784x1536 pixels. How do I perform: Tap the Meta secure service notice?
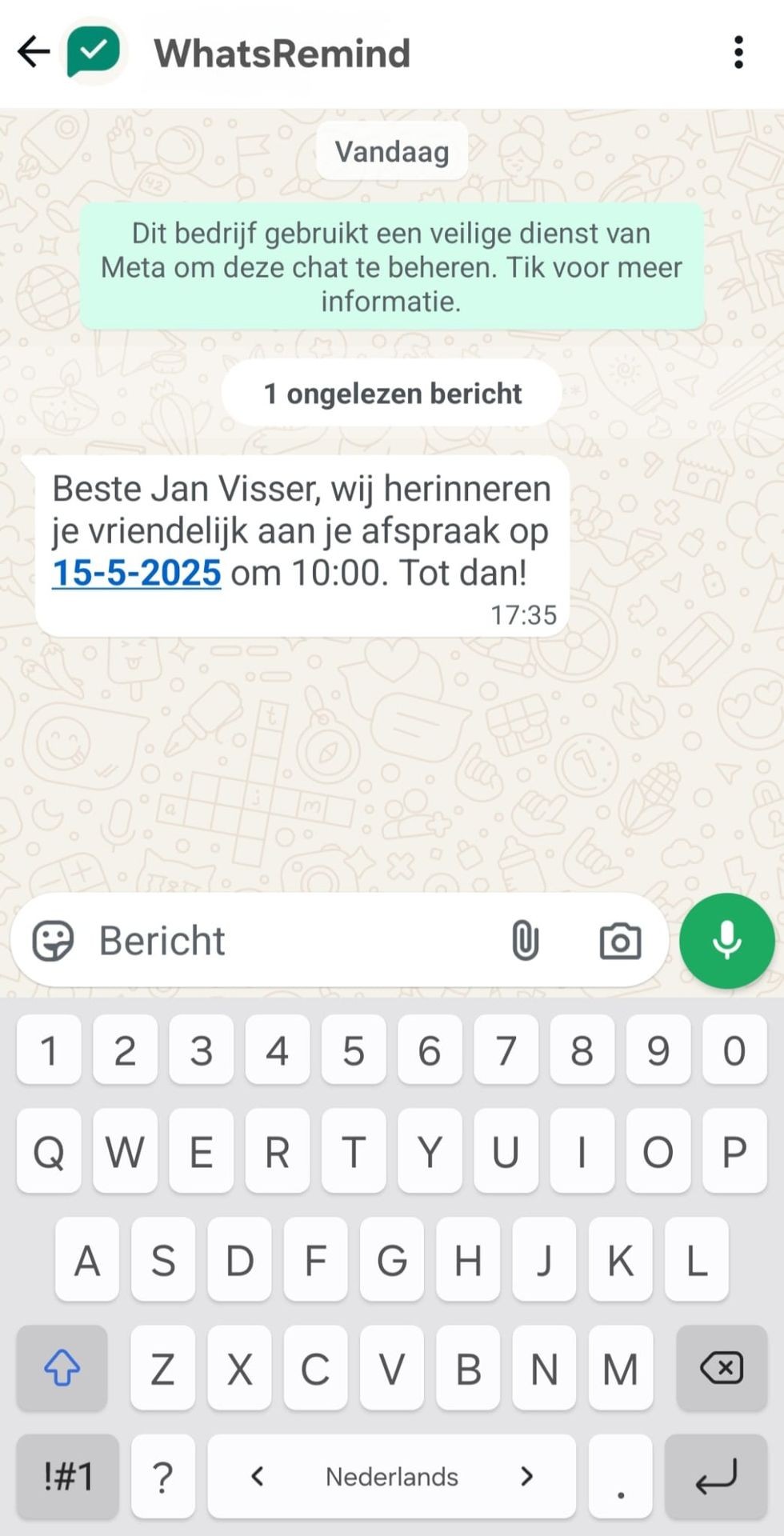tap(391, 267)
